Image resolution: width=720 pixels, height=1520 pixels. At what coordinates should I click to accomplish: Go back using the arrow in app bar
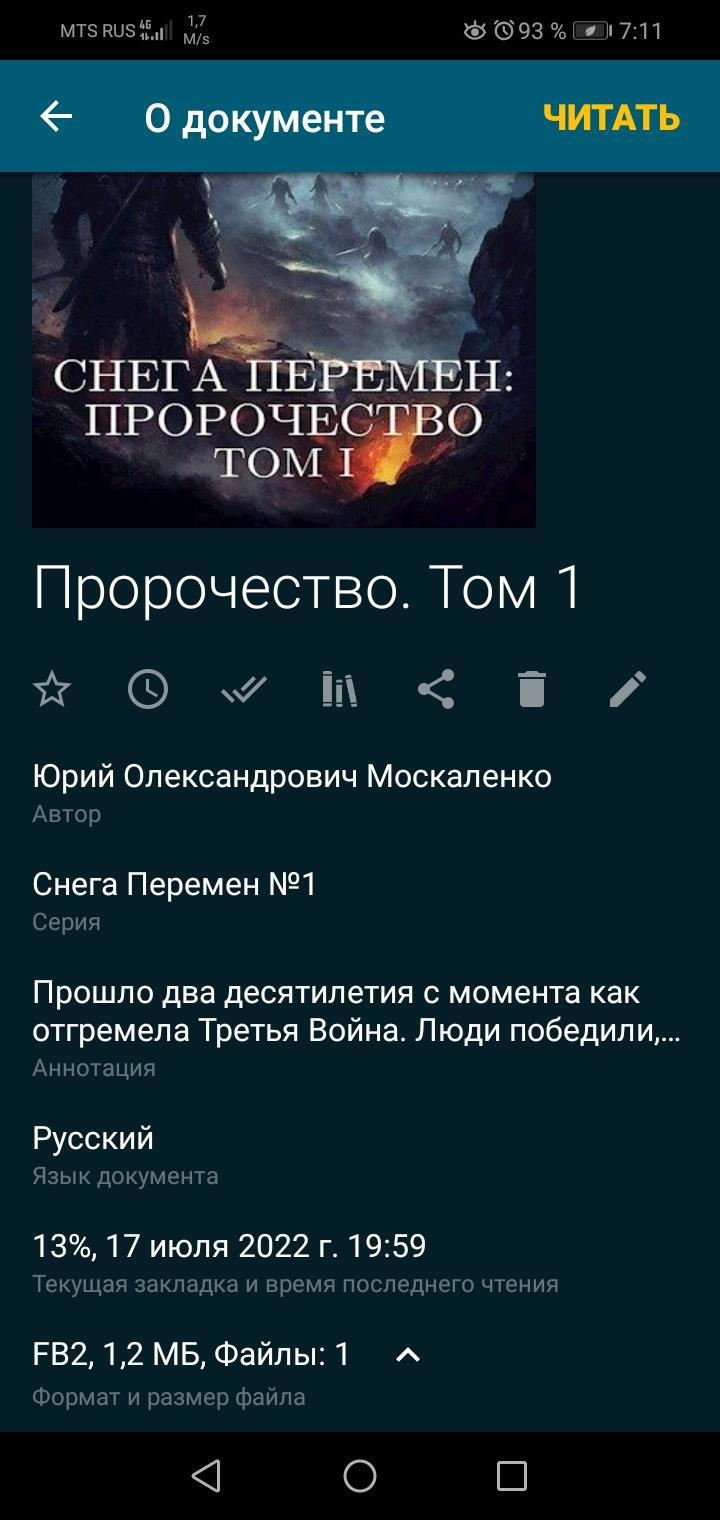(56, 117)
